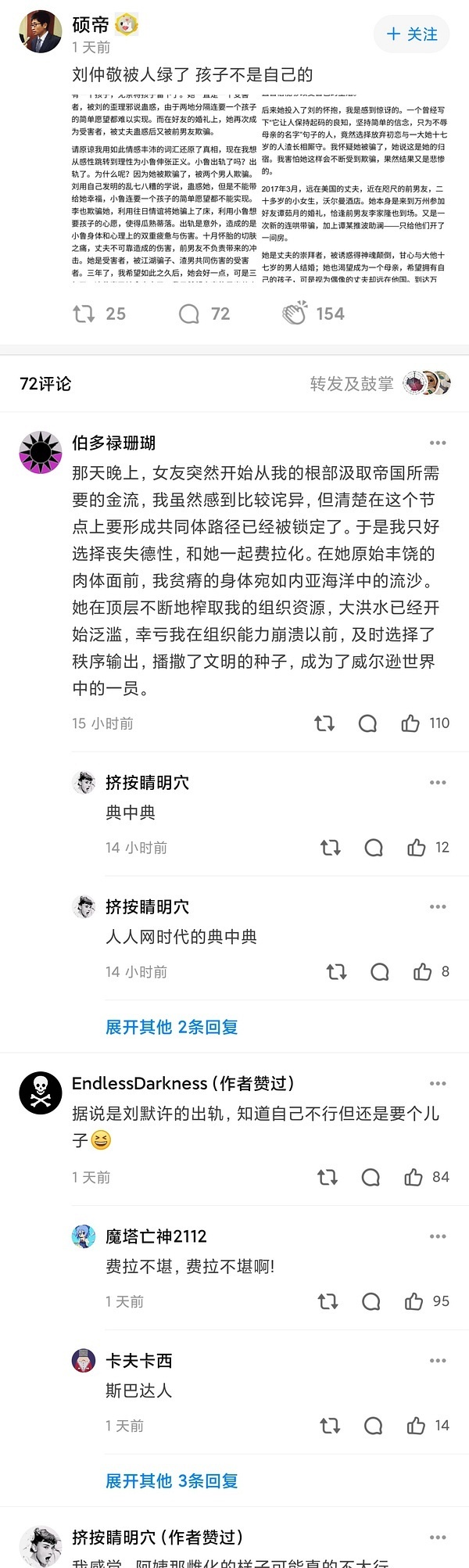The height and width of the screenshot is (1568, 469).
Task: Follow the user 硕帝
Action: pos(412,34)
